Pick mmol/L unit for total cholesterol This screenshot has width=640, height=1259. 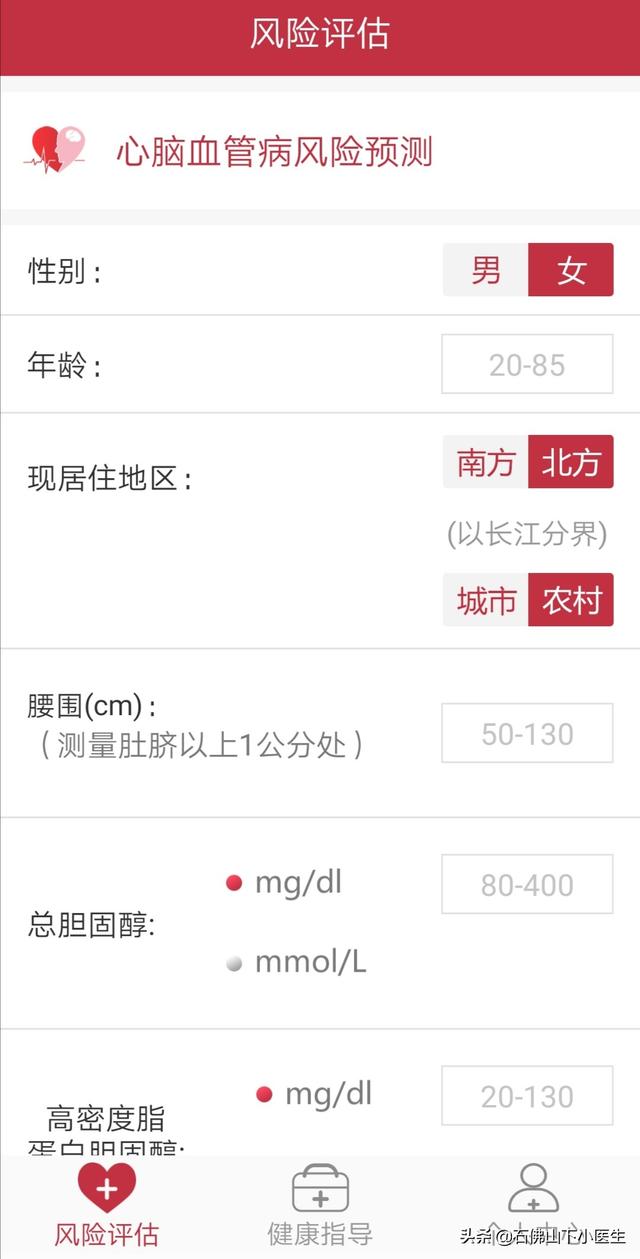[x=234, y=962]
